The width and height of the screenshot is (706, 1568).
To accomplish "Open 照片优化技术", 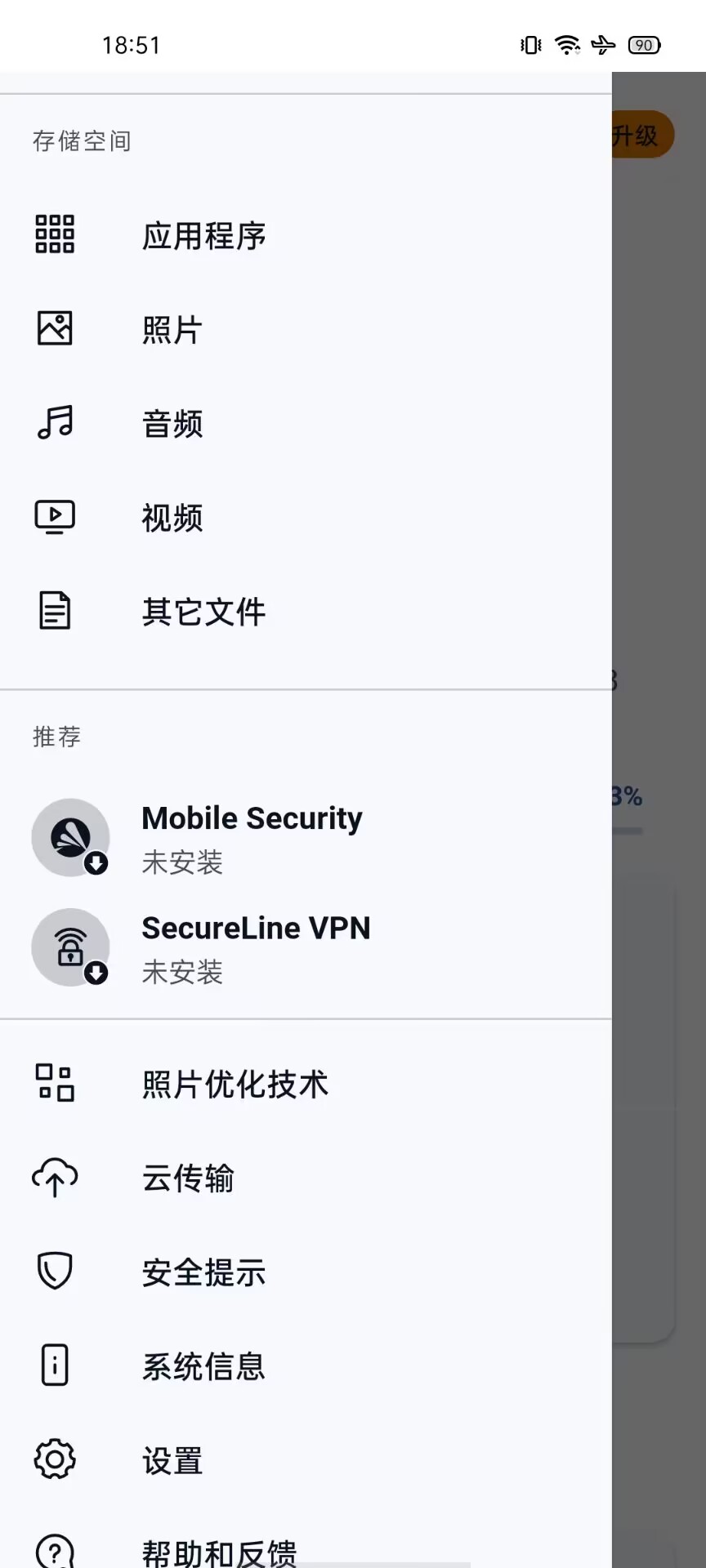I will (x=306, y=1085).
